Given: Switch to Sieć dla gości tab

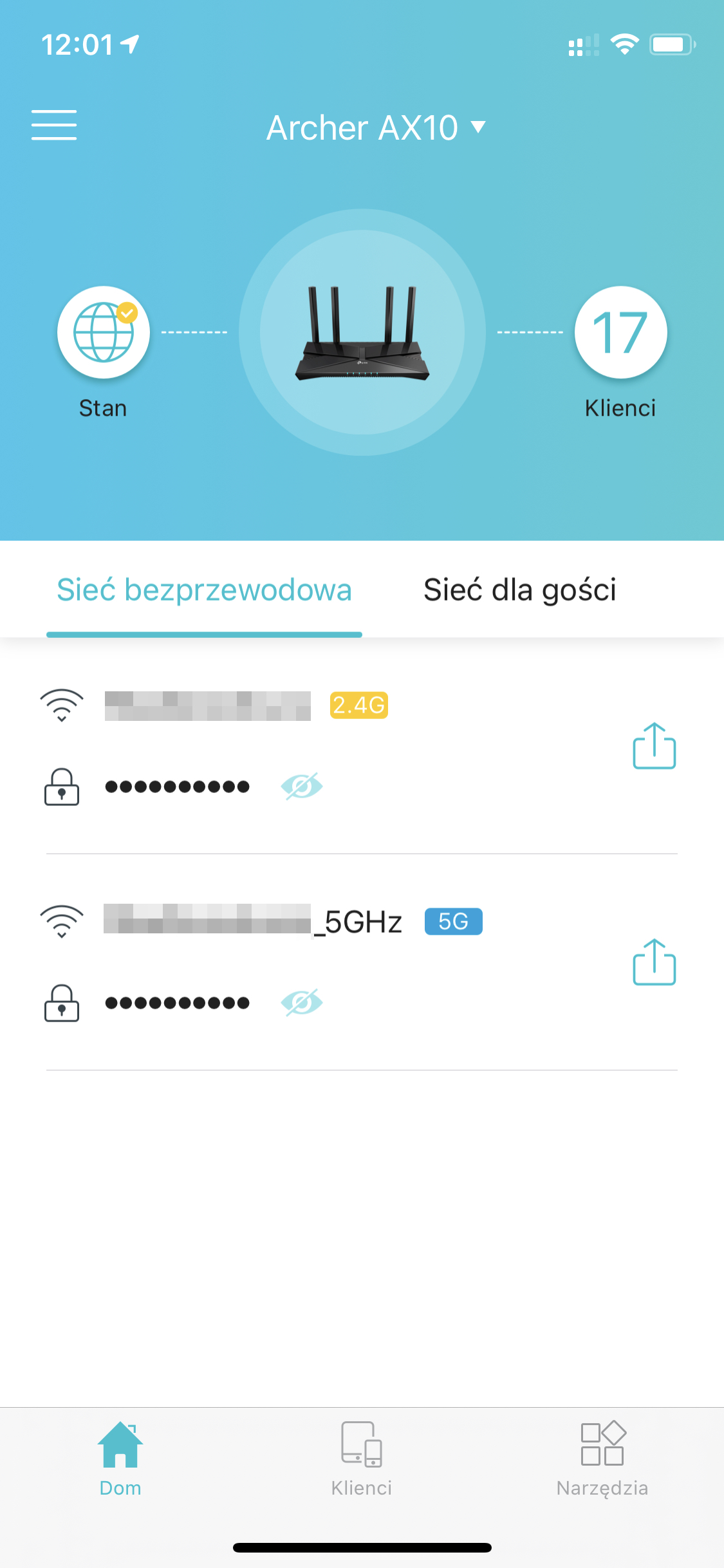Looking at the screenshot, I should click(x=519, y=590).
